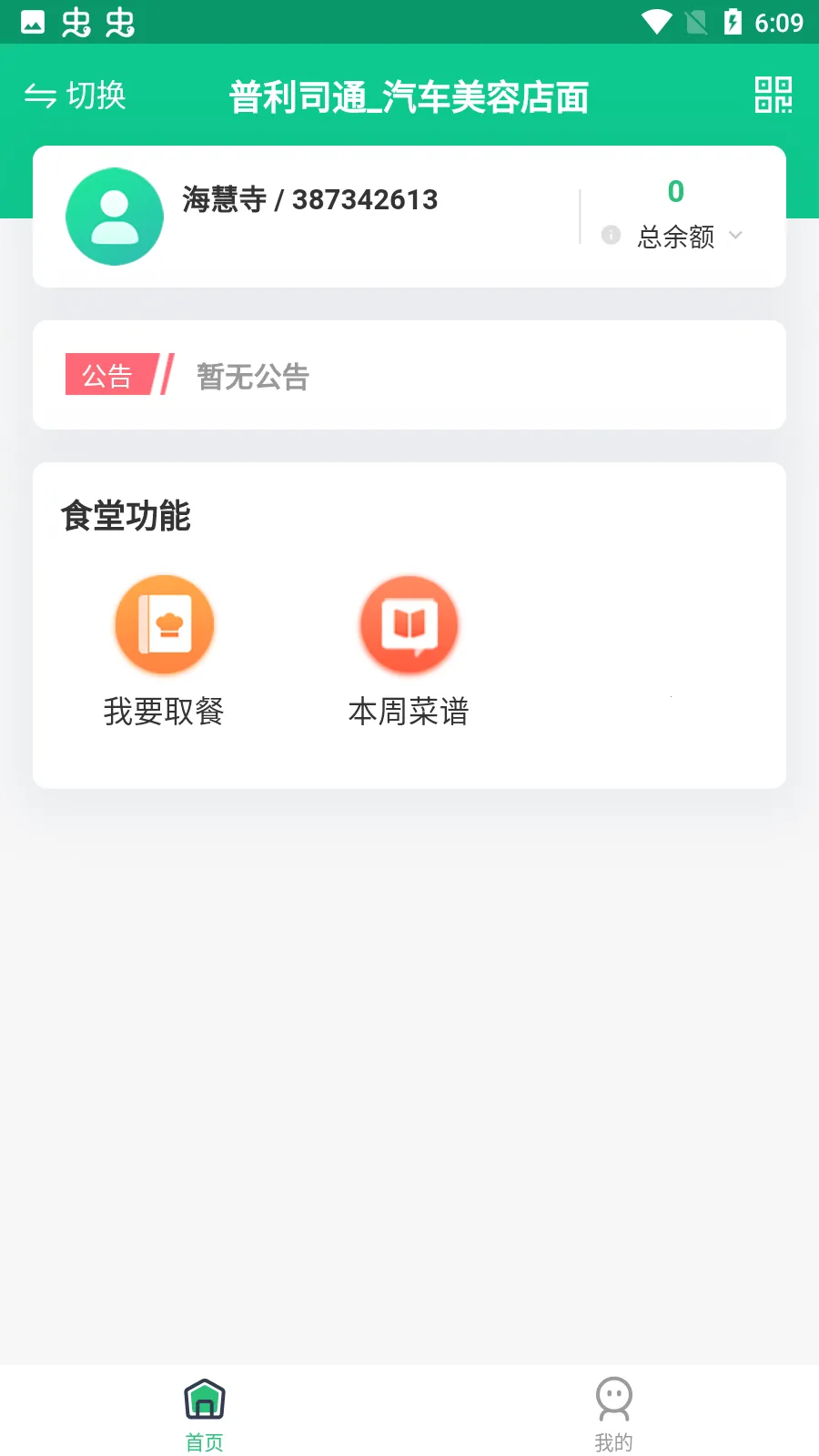
Task: Click the red 公告 announcement badge
Action: [109, 375]
